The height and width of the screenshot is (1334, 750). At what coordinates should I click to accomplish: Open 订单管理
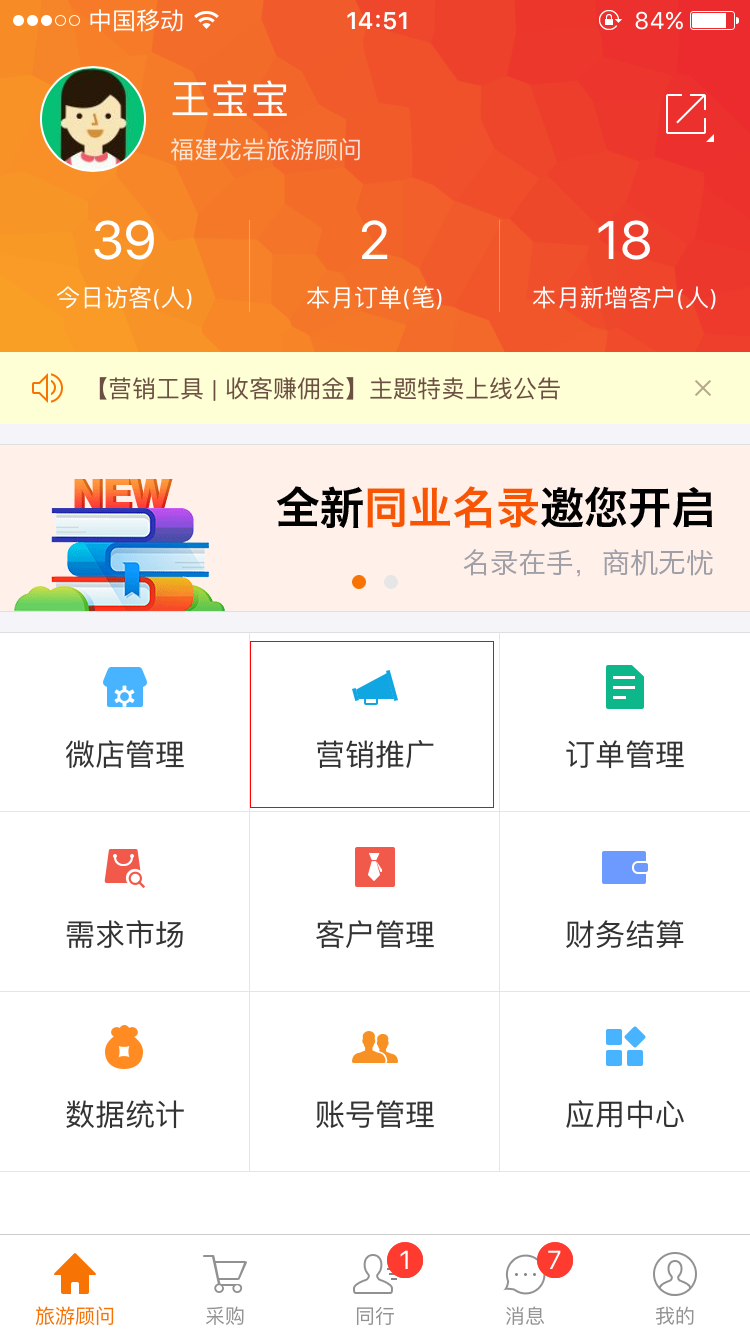(625, 721)
